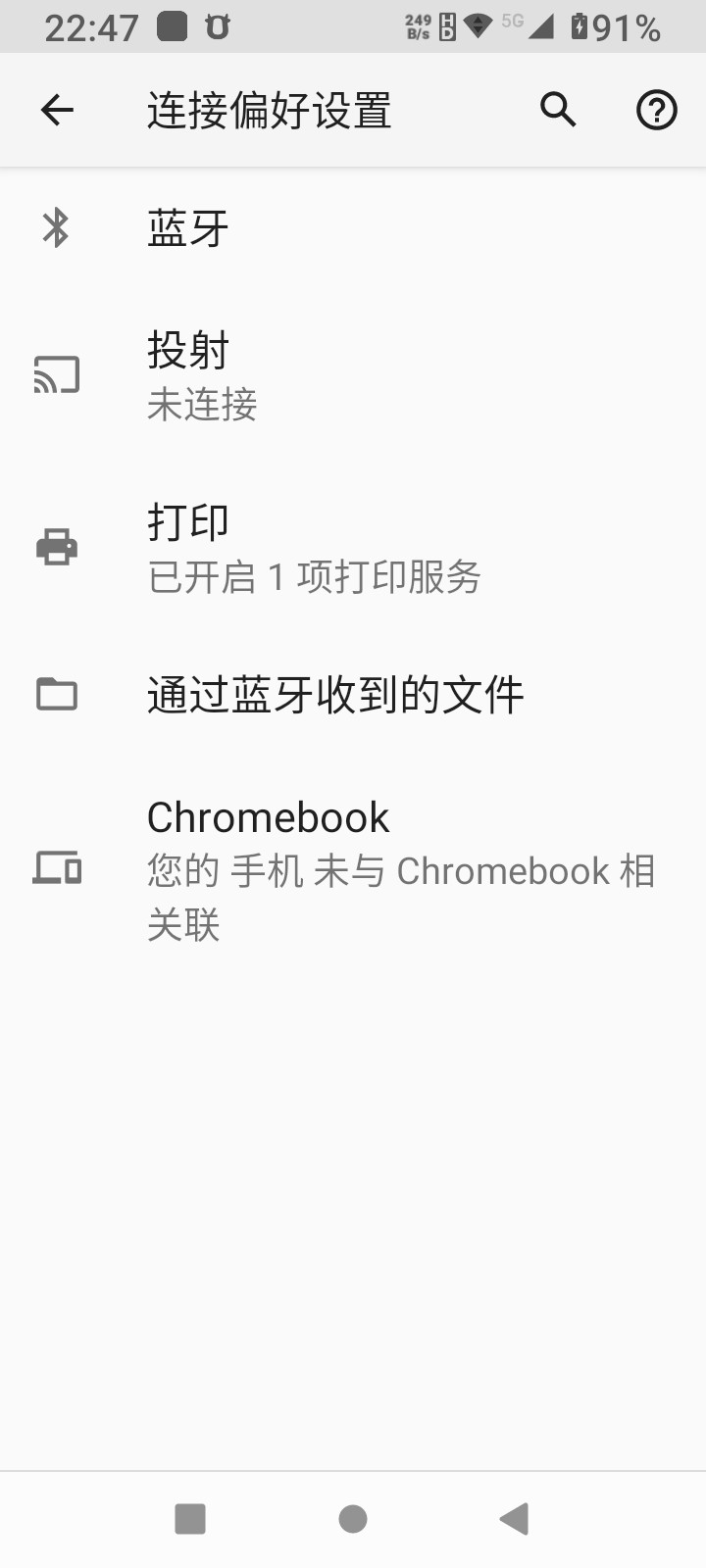This screenshot has width=706, height=1568.
Task: Open 打印 settings
Action: tap(353, 548)
